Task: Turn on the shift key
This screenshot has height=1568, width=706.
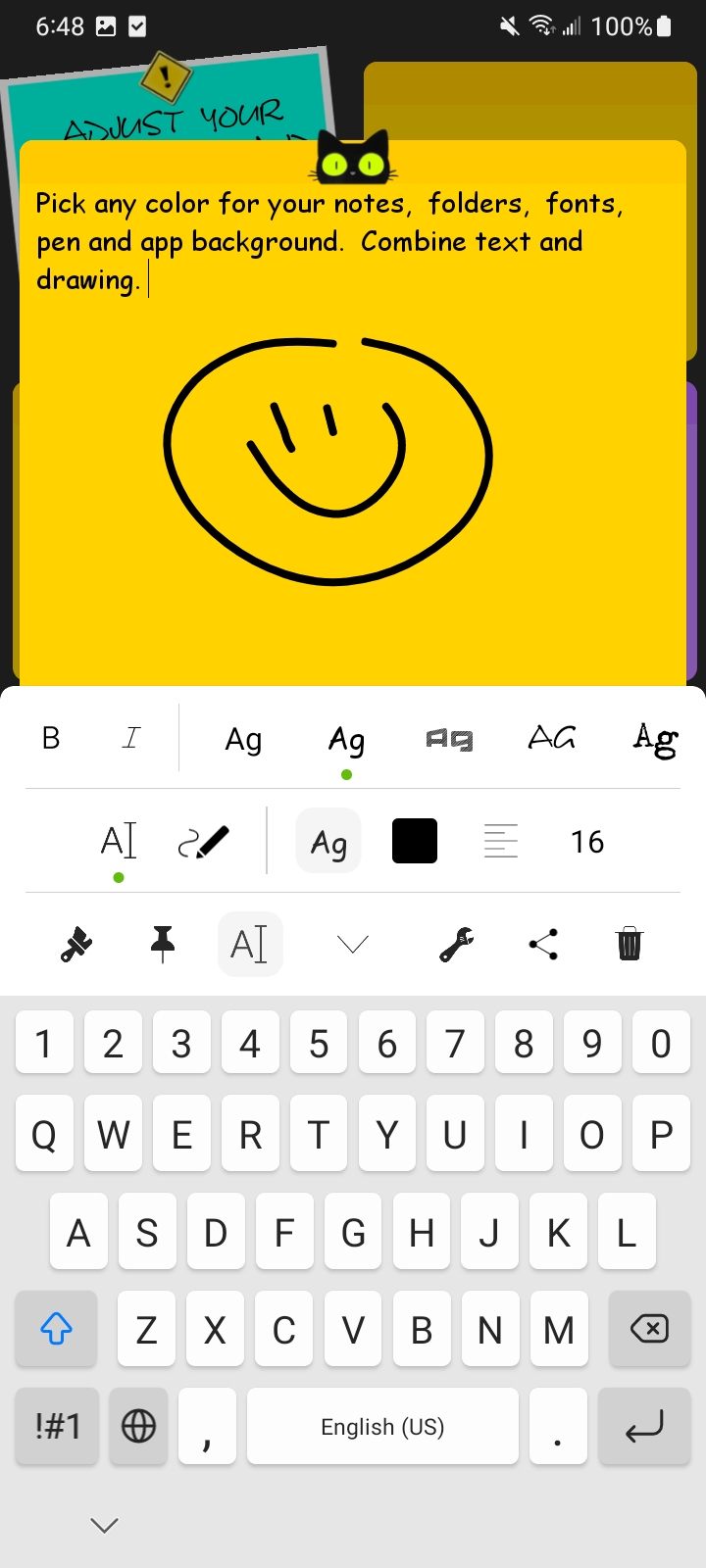Action: pyautogui.click(x=57, y=1330)
